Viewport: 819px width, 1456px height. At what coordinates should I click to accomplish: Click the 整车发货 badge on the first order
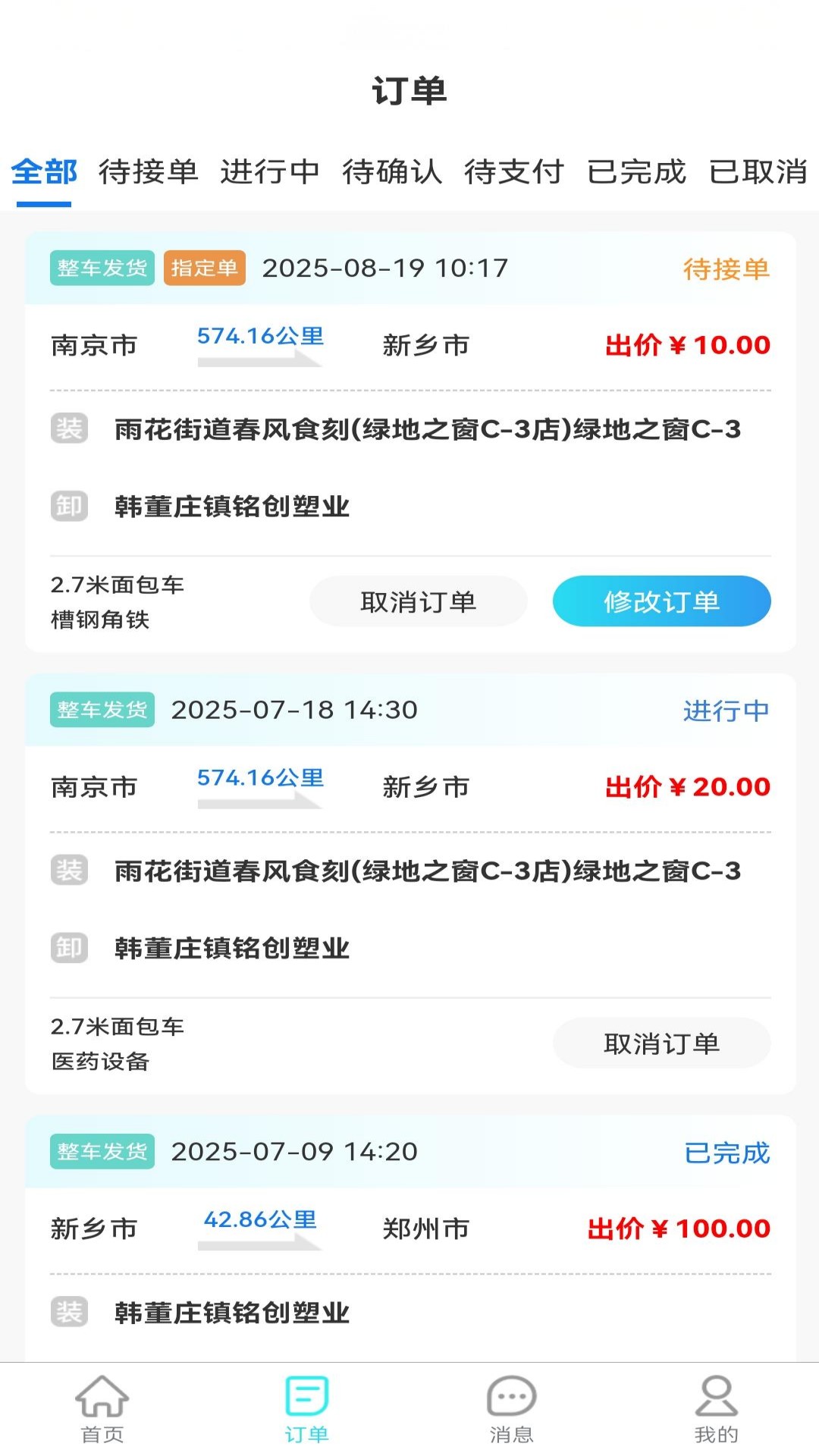[x=101, y=267]
